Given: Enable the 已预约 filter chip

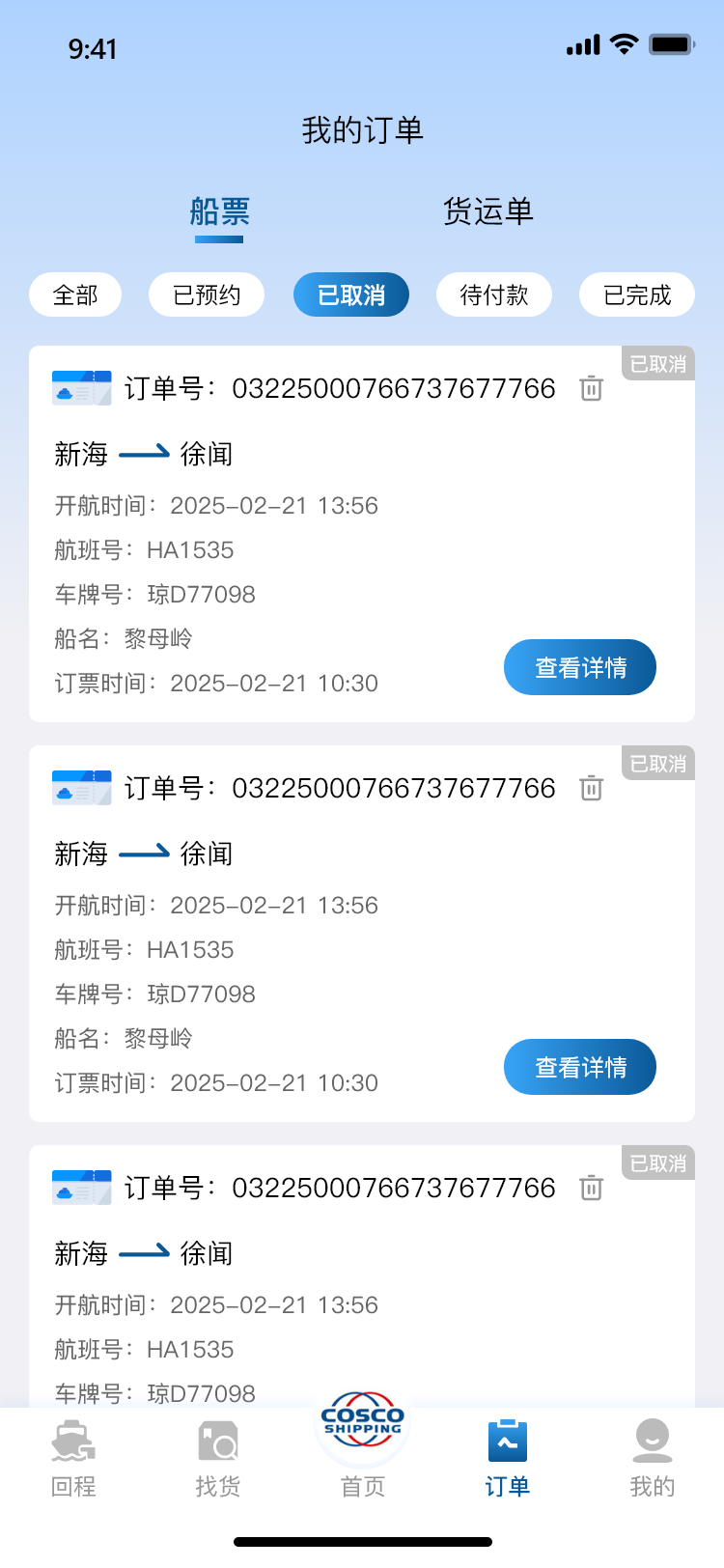Looking at the screenshot, I should tap(206, 295).
